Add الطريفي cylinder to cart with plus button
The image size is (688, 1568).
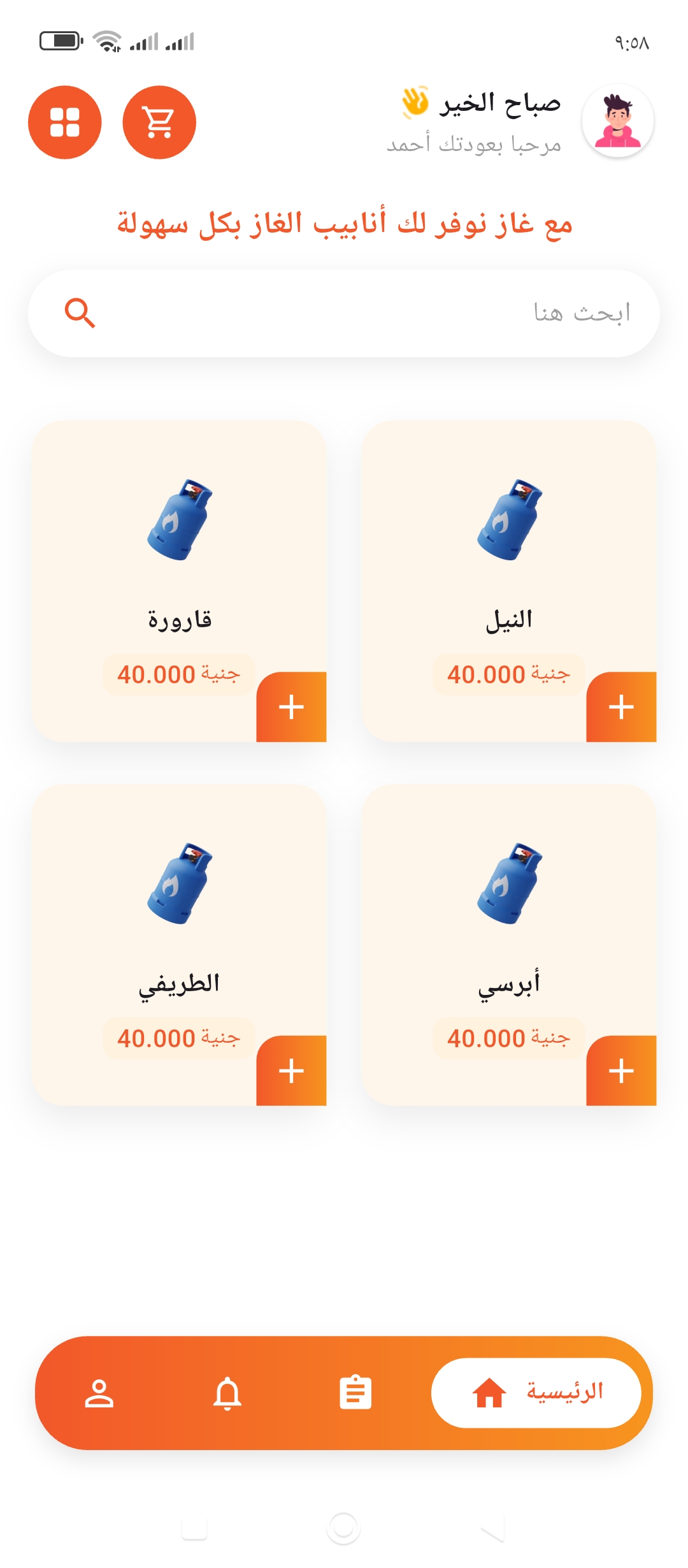coord(292,1070)
